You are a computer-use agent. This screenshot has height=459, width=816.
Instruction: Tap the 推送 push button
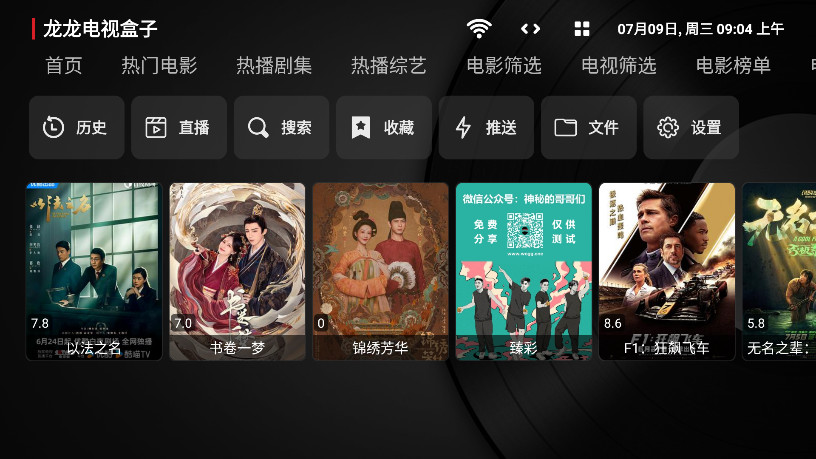pos(486,127)
